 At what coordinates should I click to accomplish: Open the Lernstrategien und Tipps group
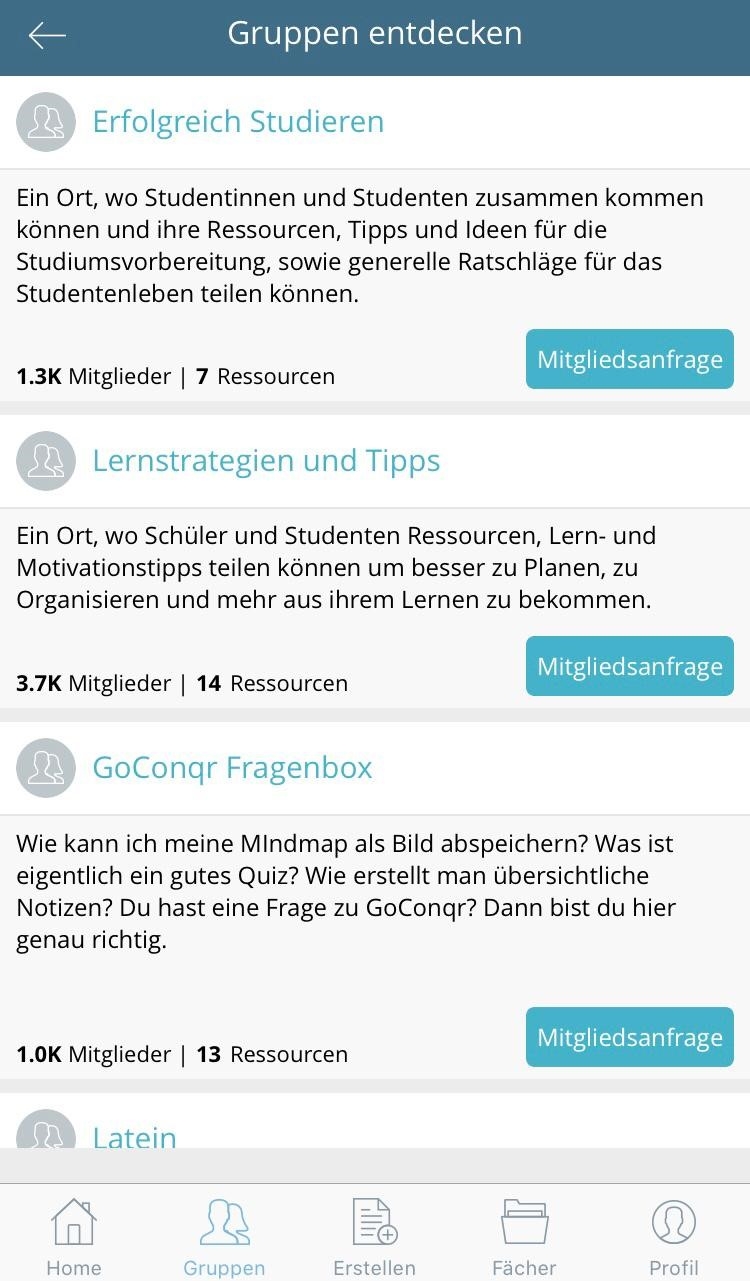pyautogui.click(x=266, y=461)
